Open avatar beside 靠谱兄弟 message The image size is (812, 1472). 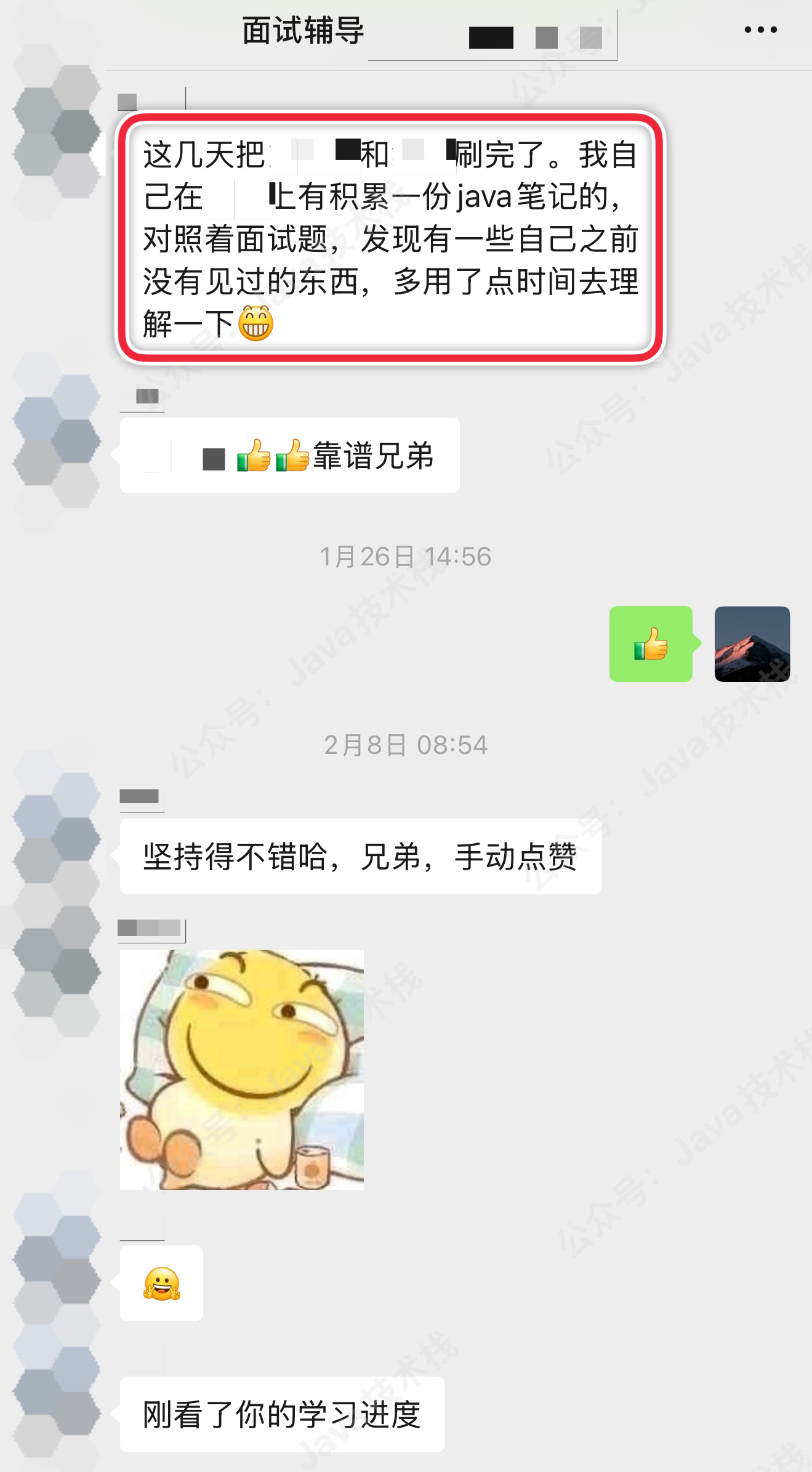point(57,440)
